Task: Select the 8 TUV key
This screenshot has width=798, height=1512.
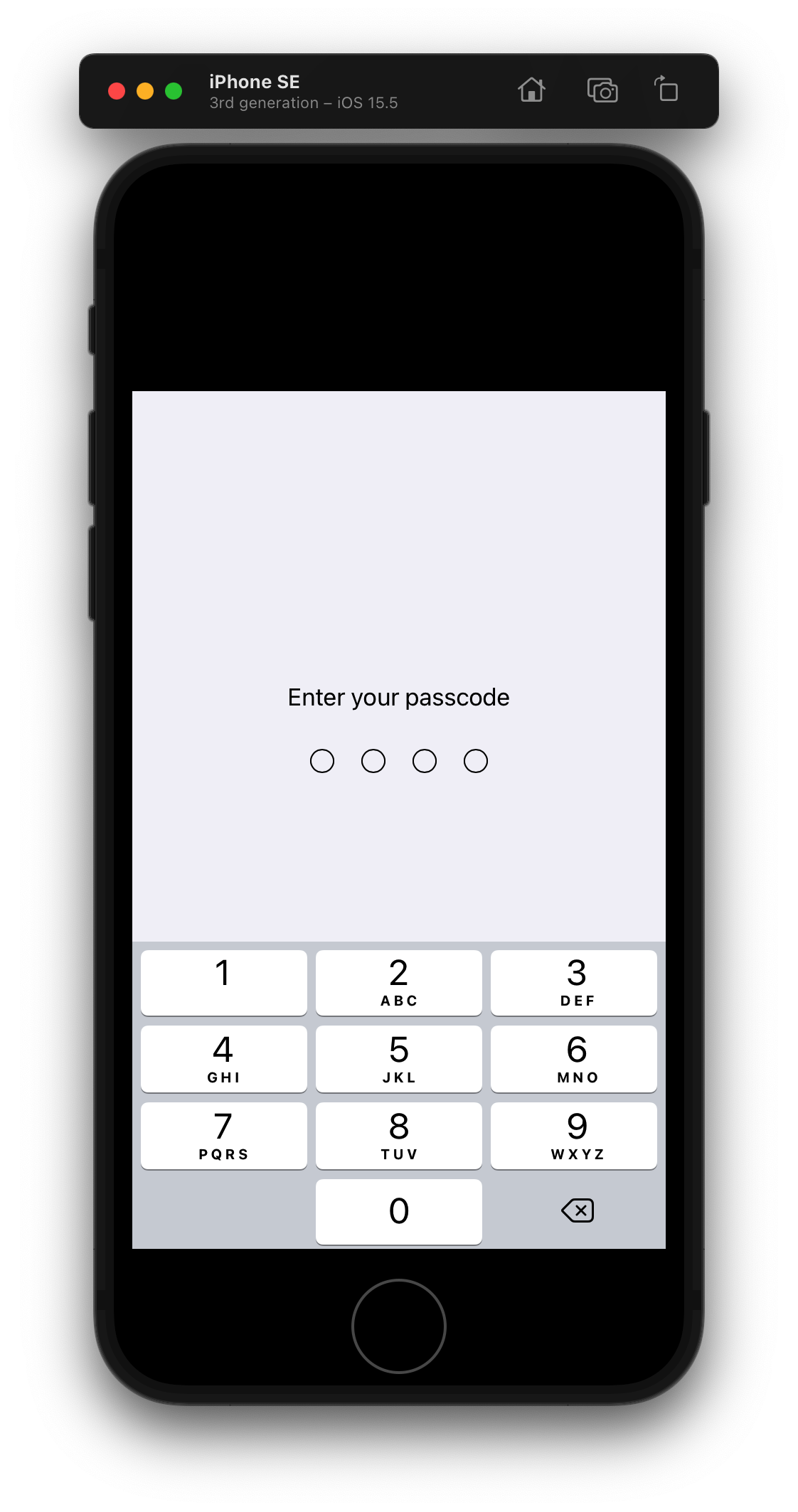Action: 398,1135
